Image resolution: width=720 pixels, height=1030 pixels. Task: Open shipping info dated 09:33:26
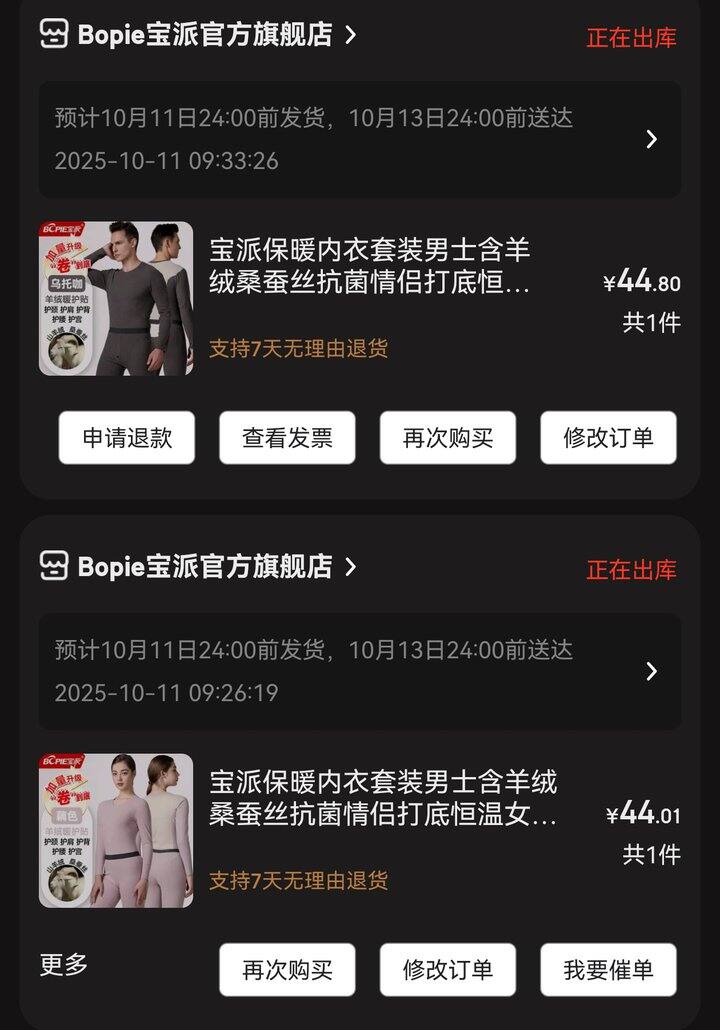(x=360, y=139)
